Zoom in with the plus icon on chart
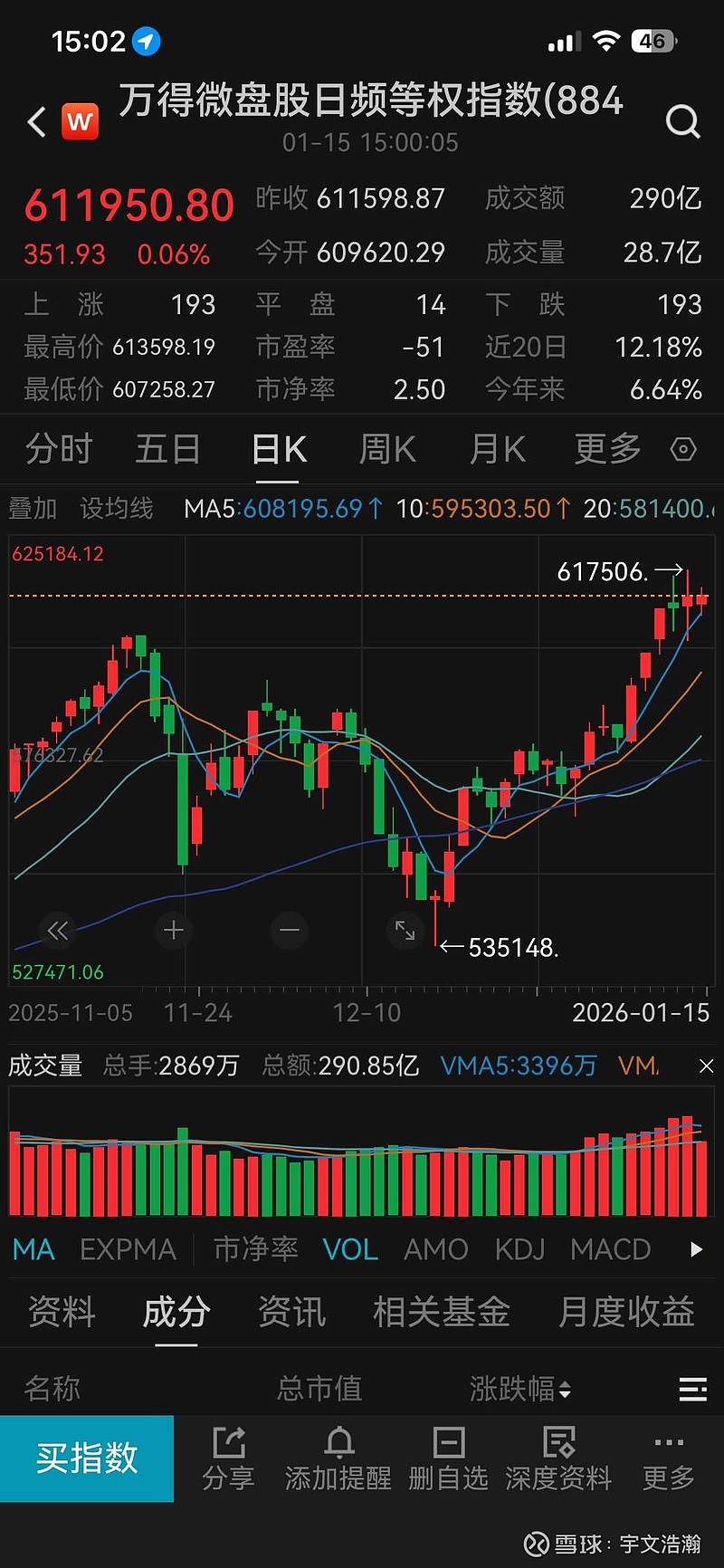Viewport: 724px width, 1568px height. tap(174, 931)
